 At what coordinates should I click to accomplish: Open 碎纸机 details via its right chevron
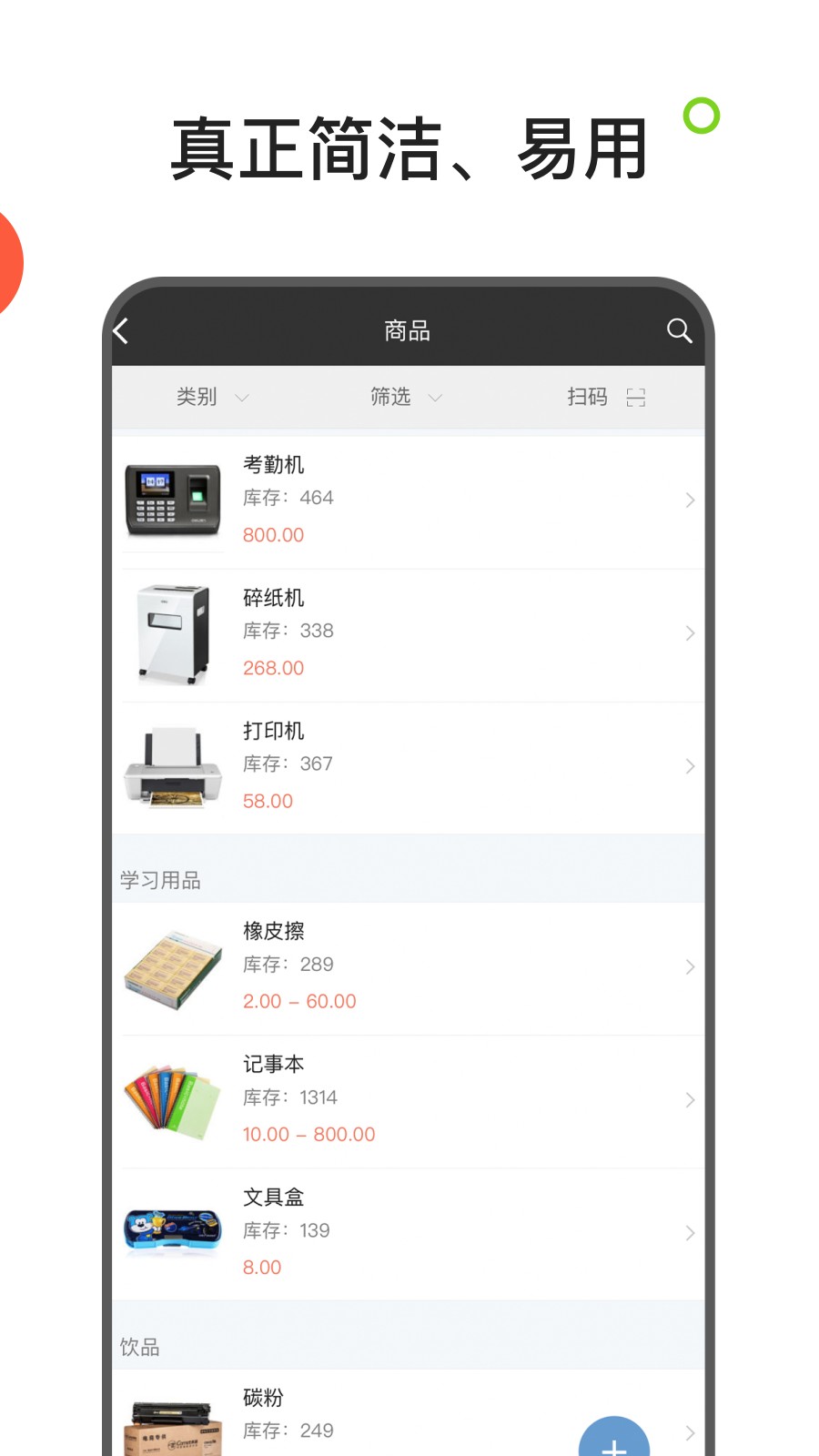[x=689, y=632]
